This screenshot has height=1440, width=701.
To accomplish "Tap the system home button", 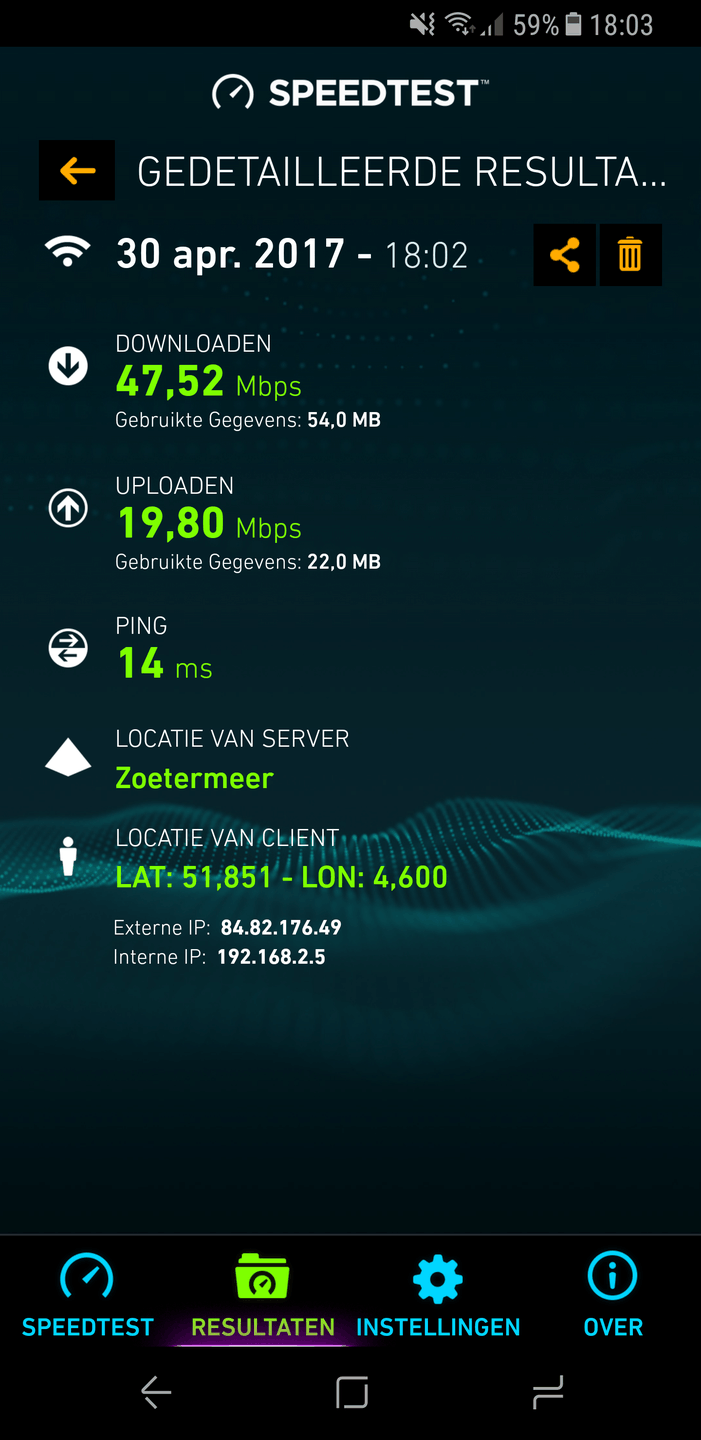I will tap(351, 1392).
